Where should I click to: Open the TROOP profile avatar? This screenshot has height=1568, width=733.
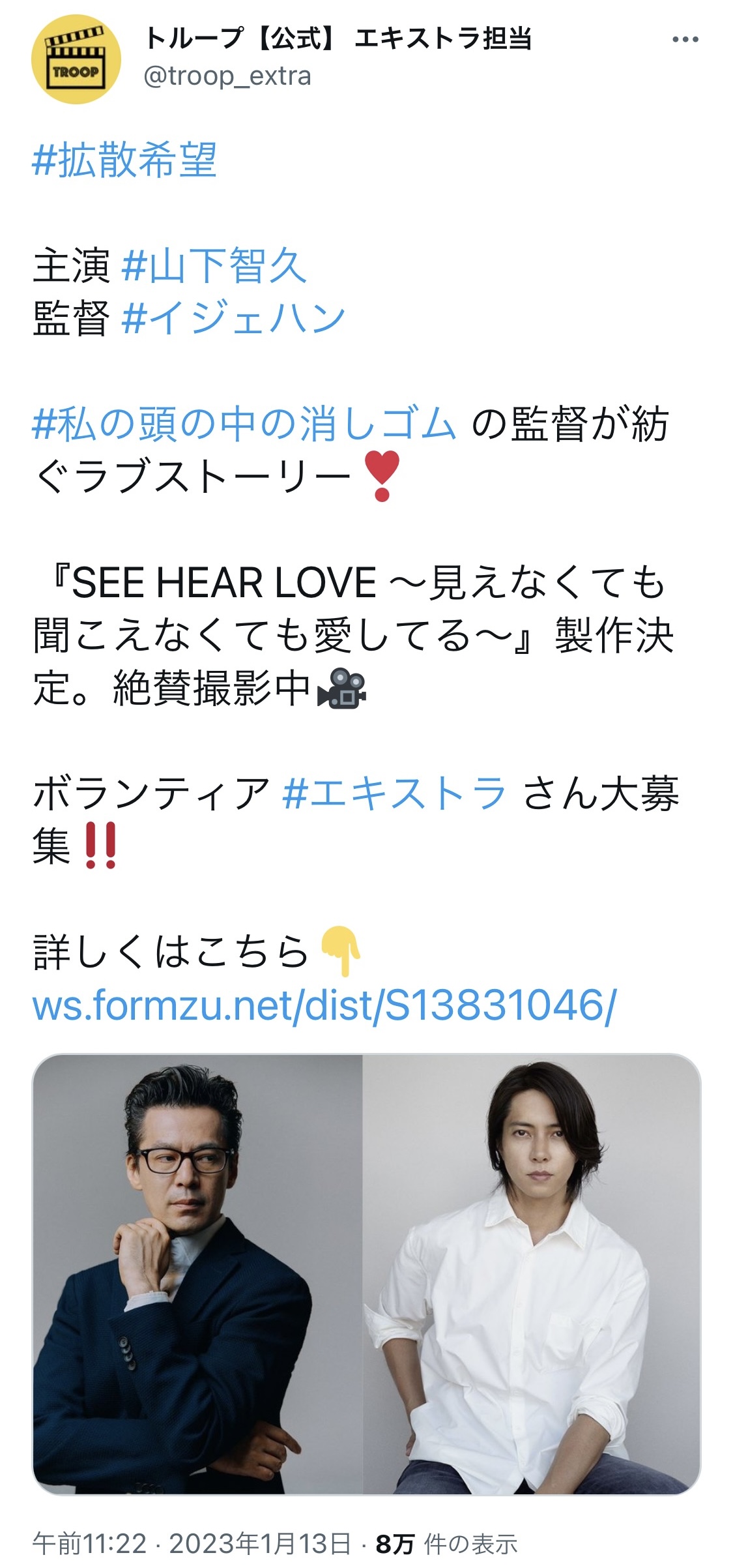click(x=76, y=59)
